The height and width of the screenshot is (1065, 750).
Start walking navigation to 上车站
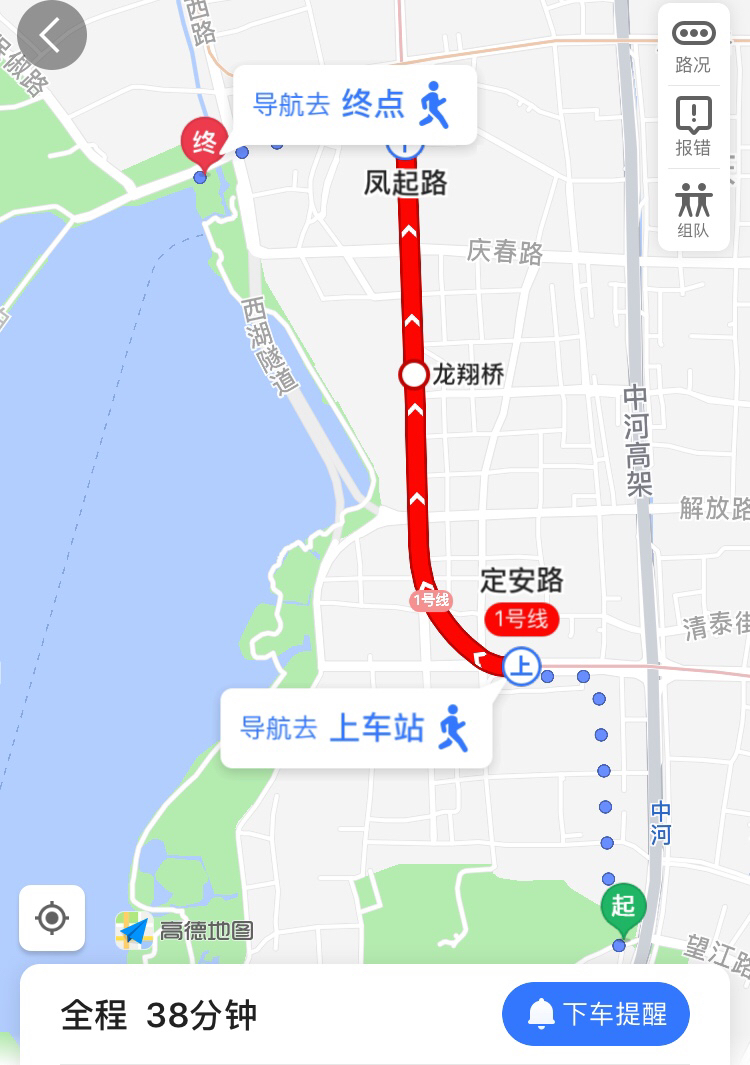pos(355,728)
